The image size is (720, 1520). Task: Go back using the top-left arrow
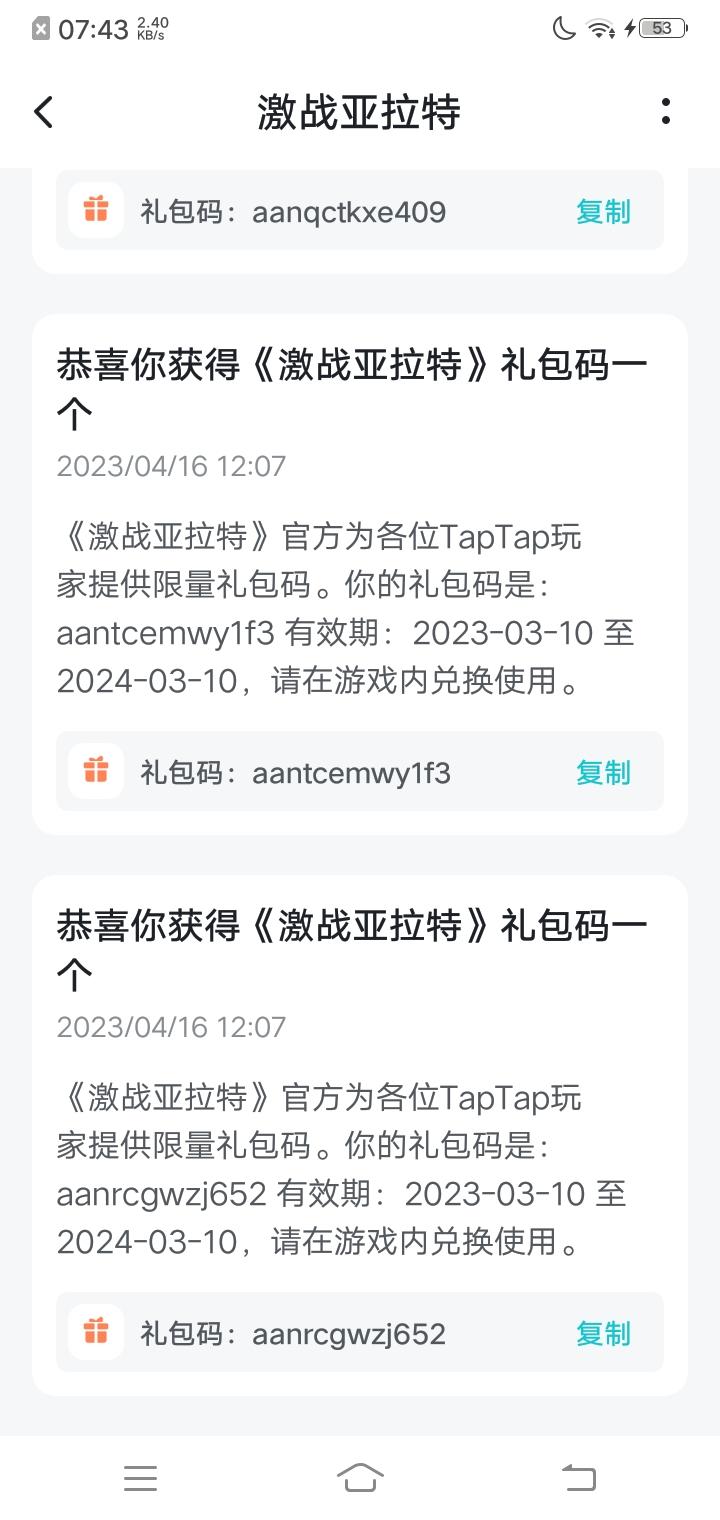pos(43,112)
